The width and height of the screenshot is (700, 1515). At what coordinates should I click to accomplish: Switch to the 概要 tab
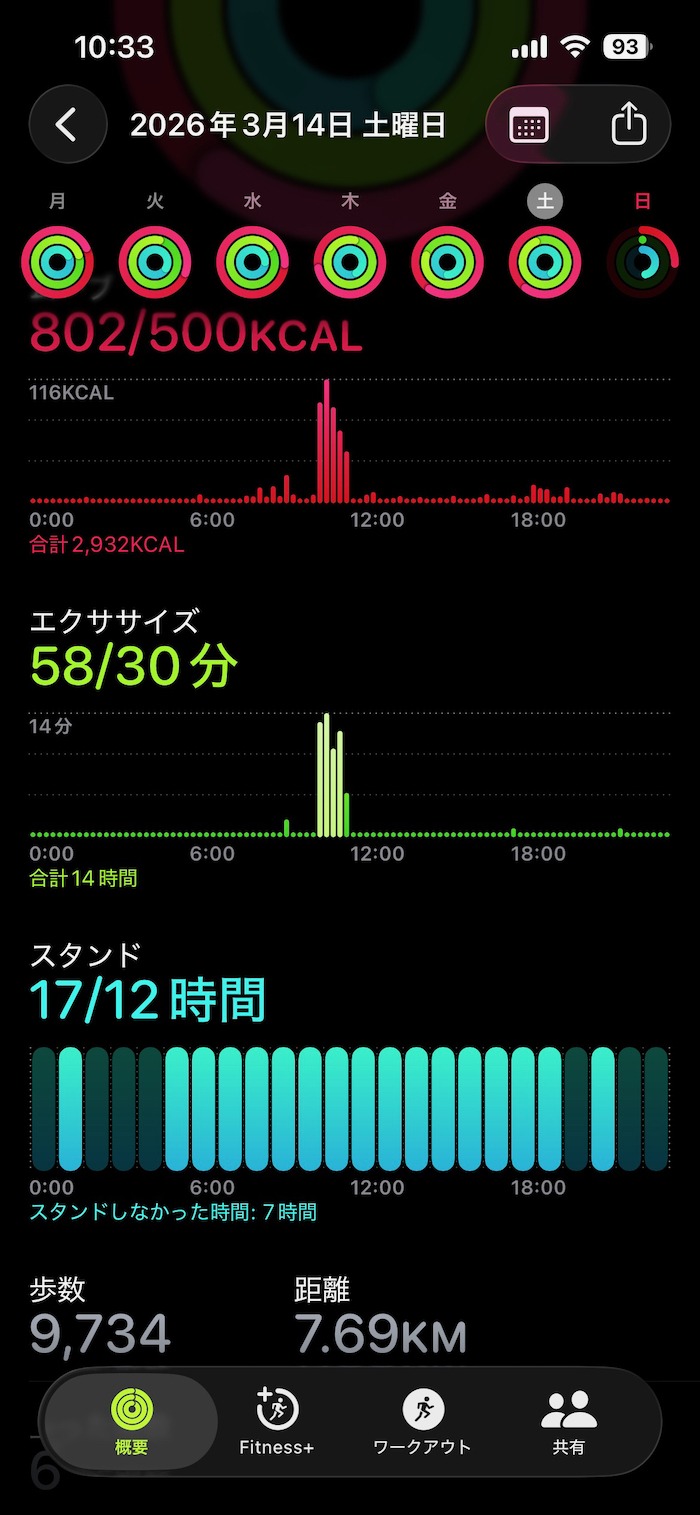point(130,1421)
